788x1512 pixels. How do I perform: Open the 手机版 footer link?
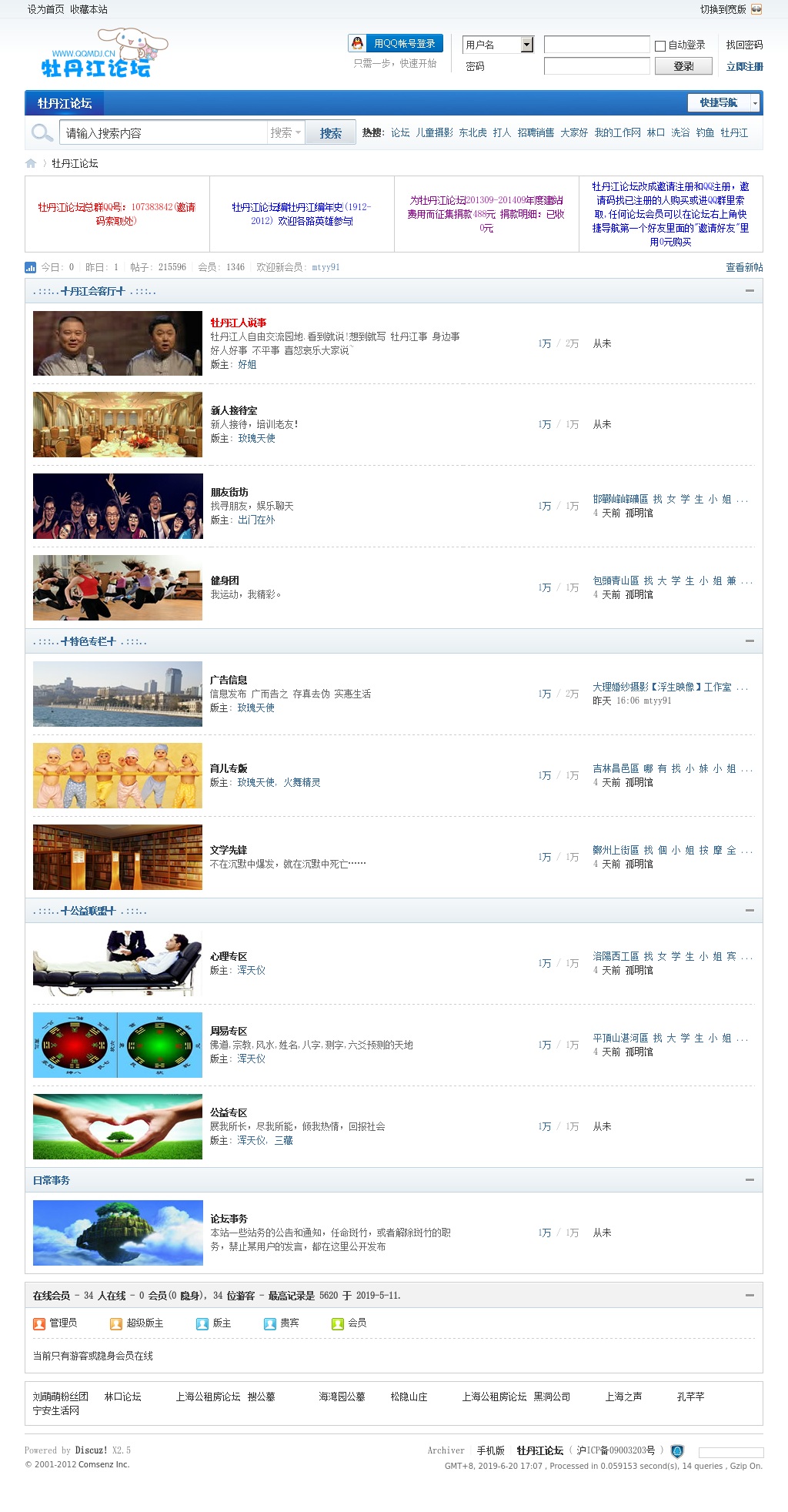tap(490, 1450)
